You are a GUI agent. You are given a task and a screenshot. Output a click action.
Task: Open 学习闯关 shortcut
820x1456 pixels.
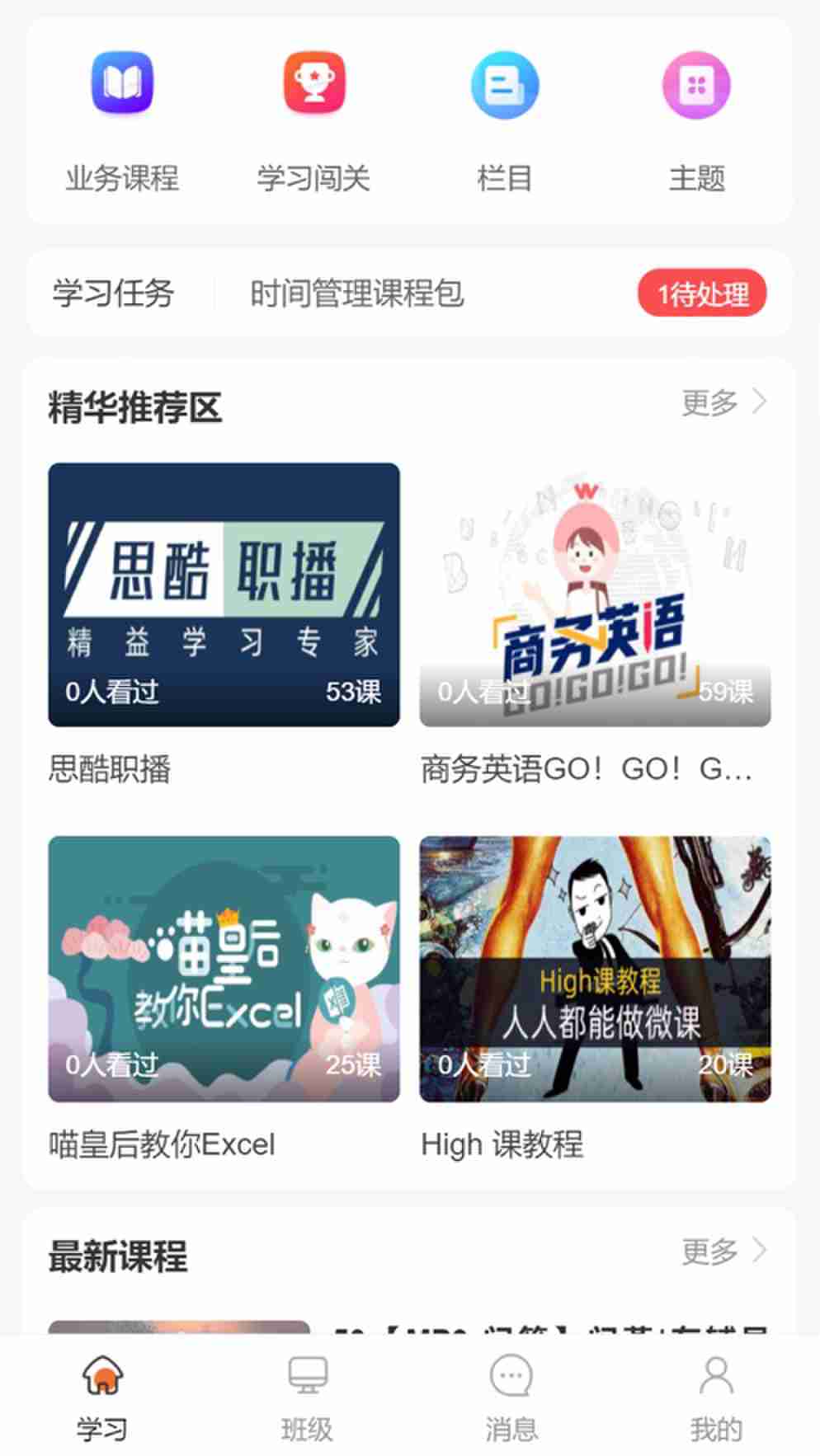(x=313, y=120)
